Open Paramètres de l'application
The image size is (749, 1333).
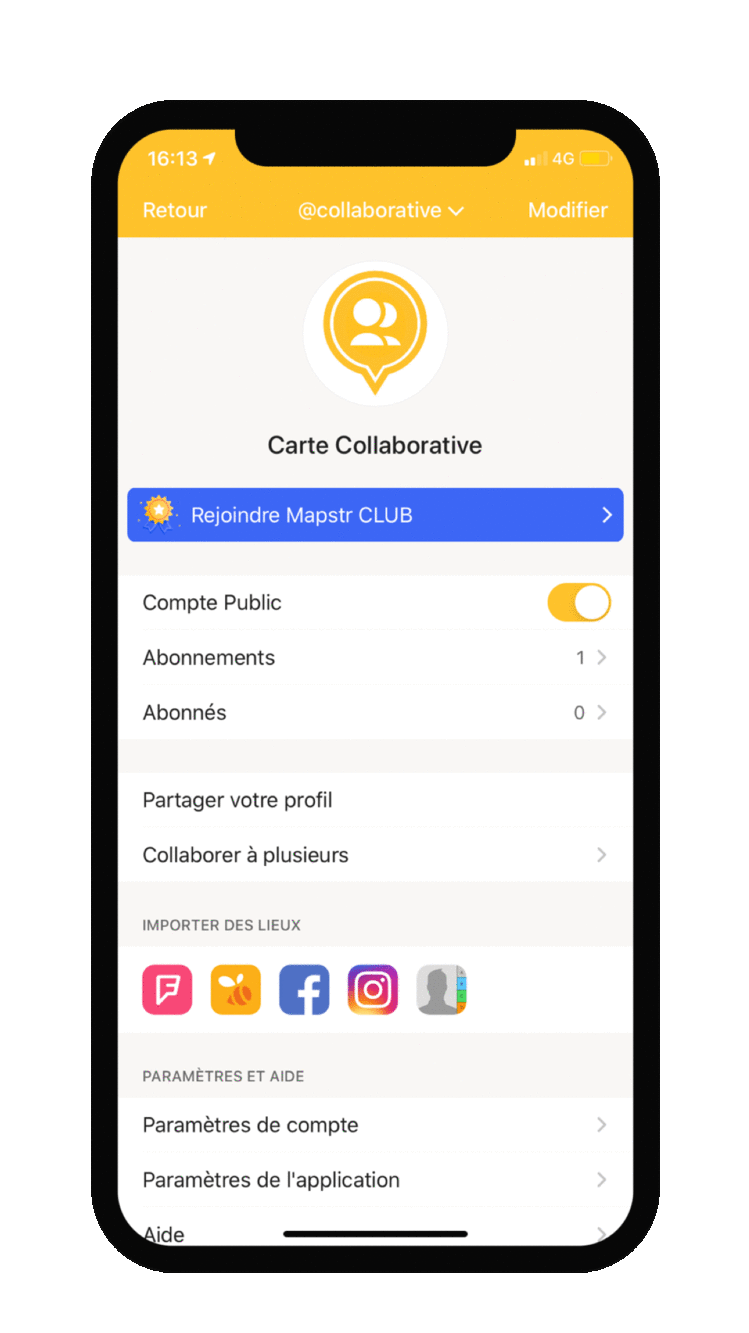375,1180
